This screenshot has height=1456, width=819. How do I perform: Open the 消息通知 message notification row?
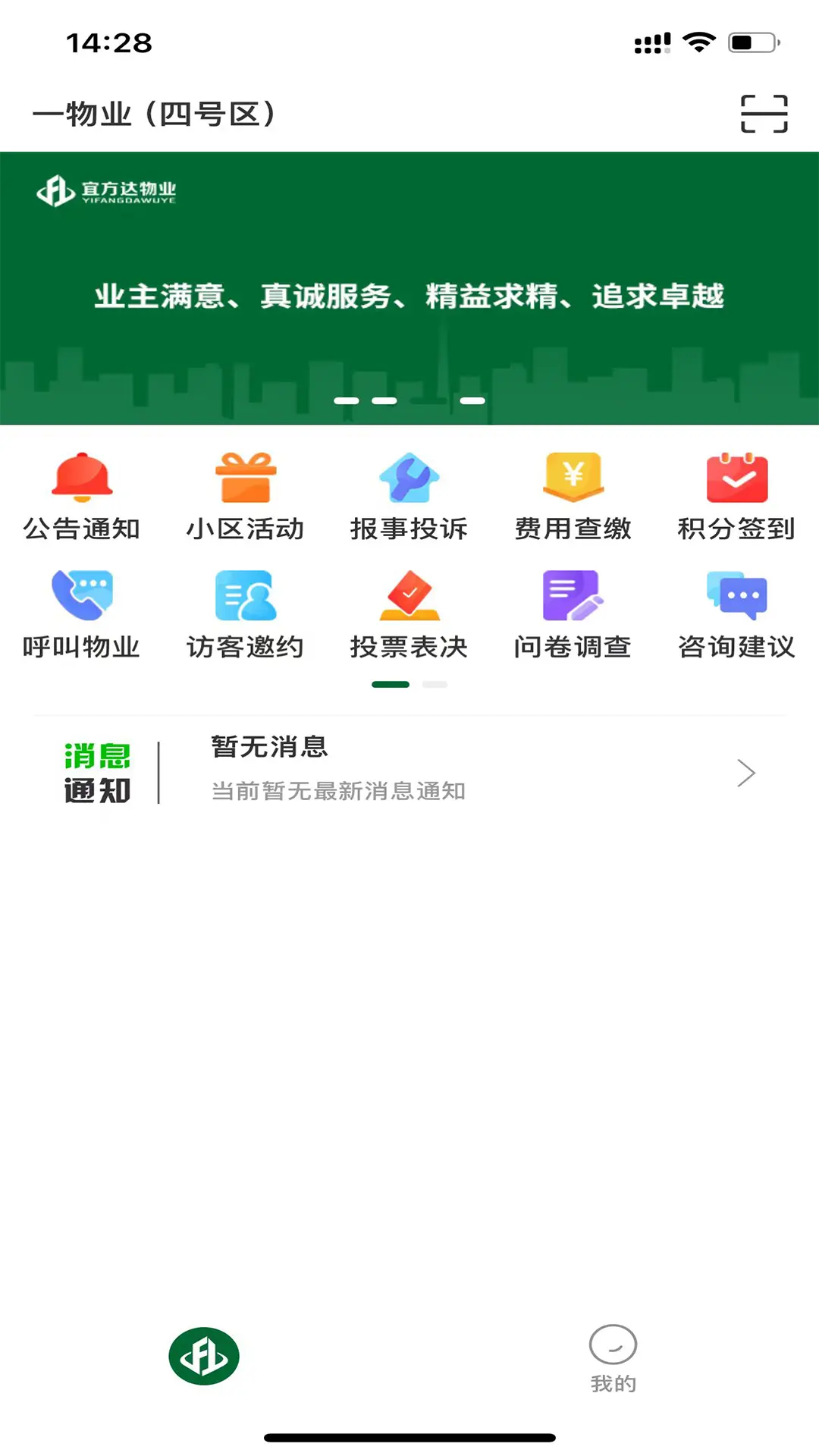[409, 772]
